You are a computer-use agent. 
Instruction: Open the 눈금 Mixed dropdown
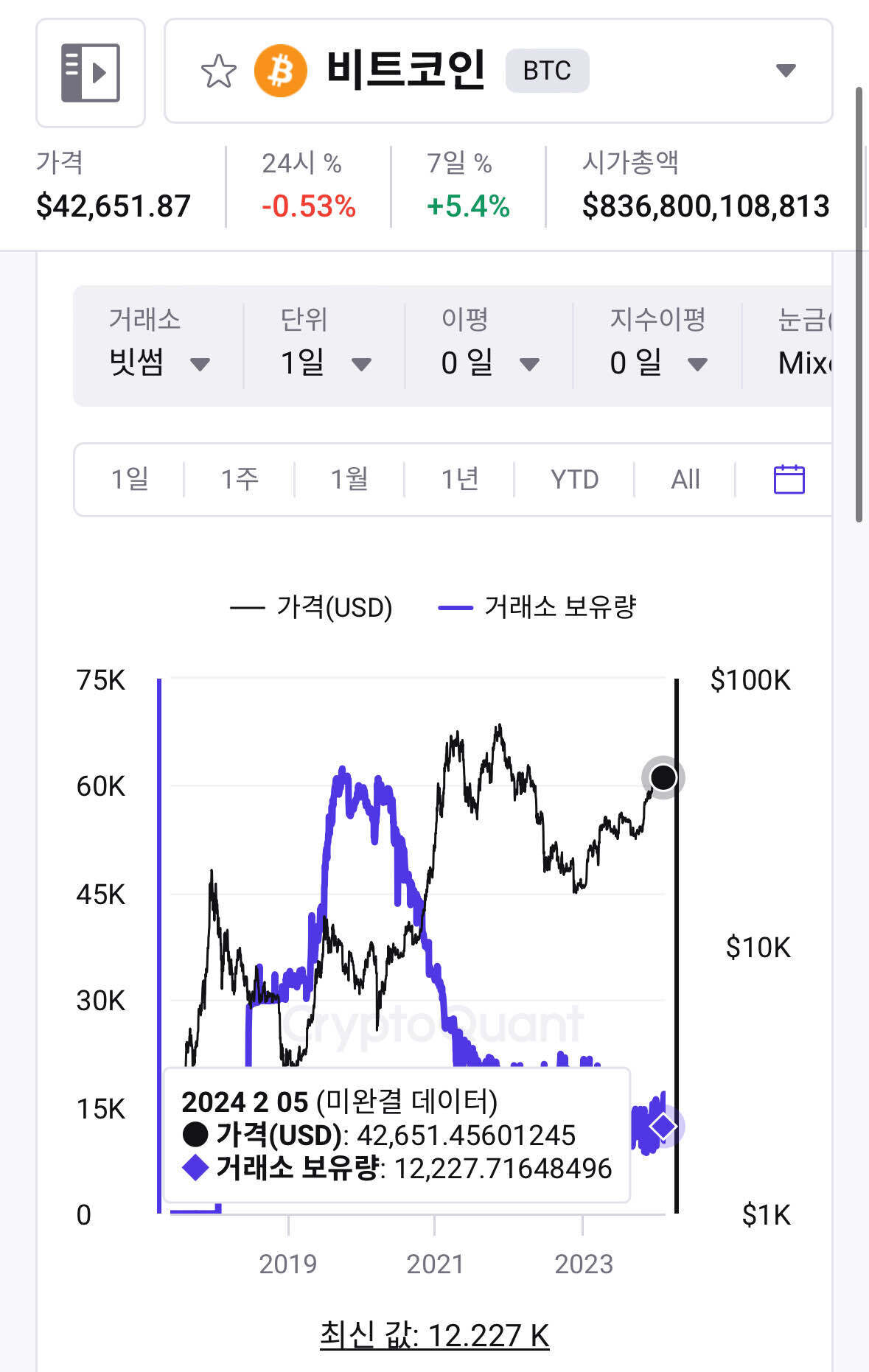[x=803, y=361]
